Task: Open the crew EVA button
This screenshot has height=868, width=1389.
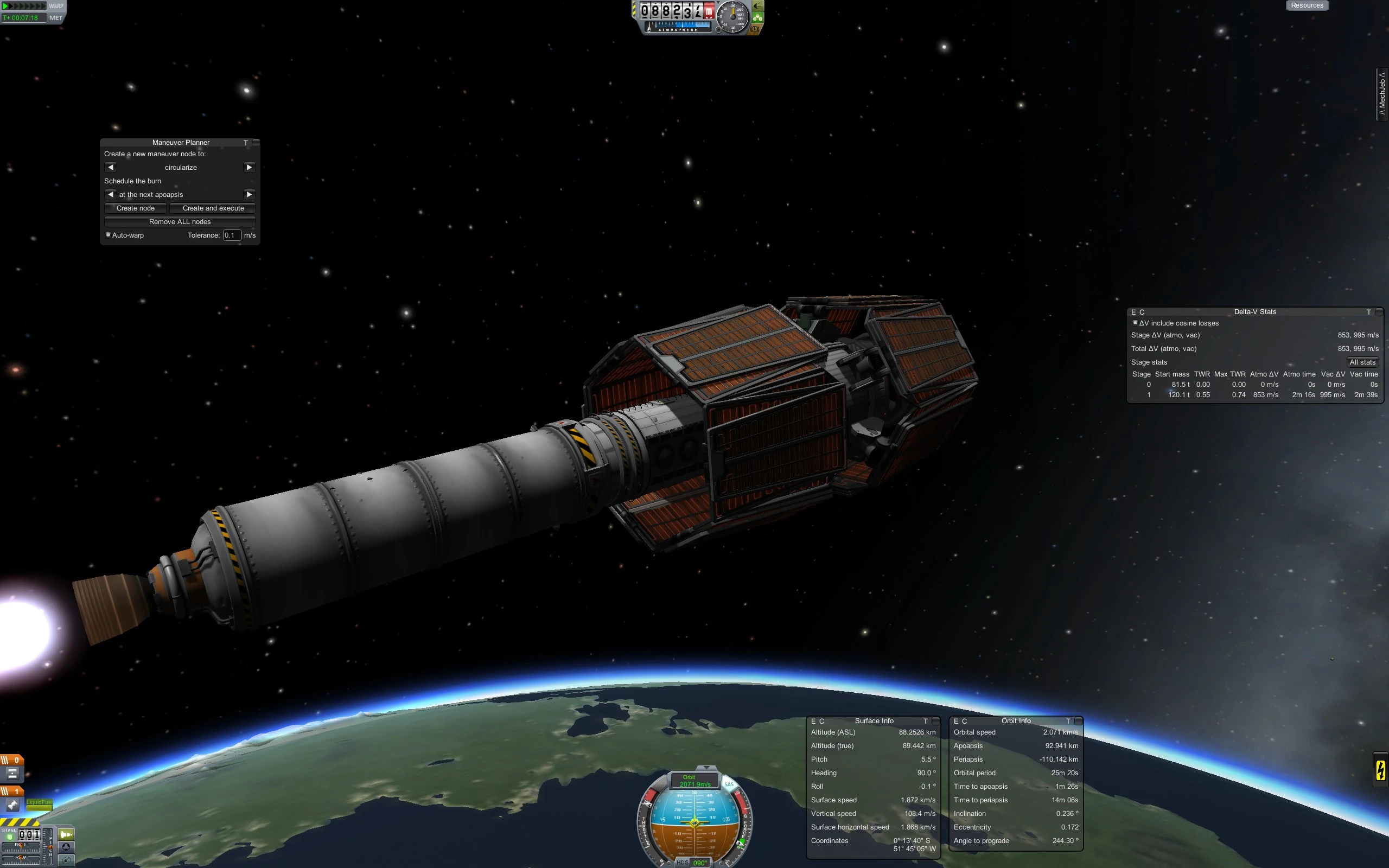Action: tap(757, 18)
